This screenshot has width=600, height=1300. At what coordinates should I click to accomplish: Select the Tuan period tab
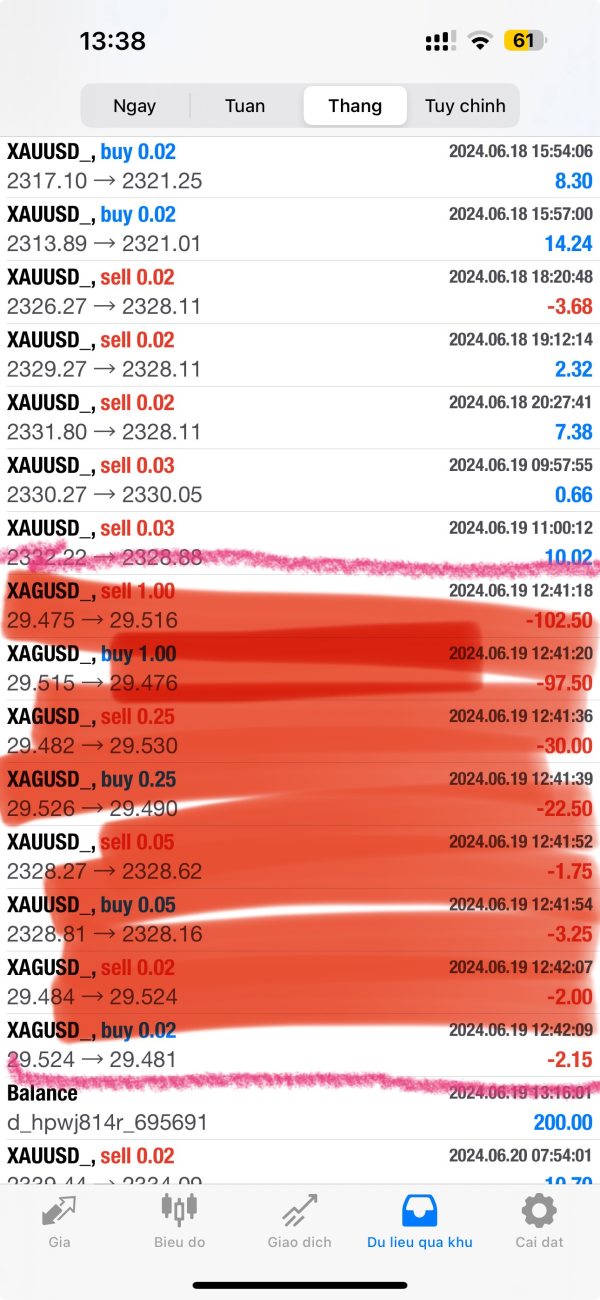(x=245, y=106)
